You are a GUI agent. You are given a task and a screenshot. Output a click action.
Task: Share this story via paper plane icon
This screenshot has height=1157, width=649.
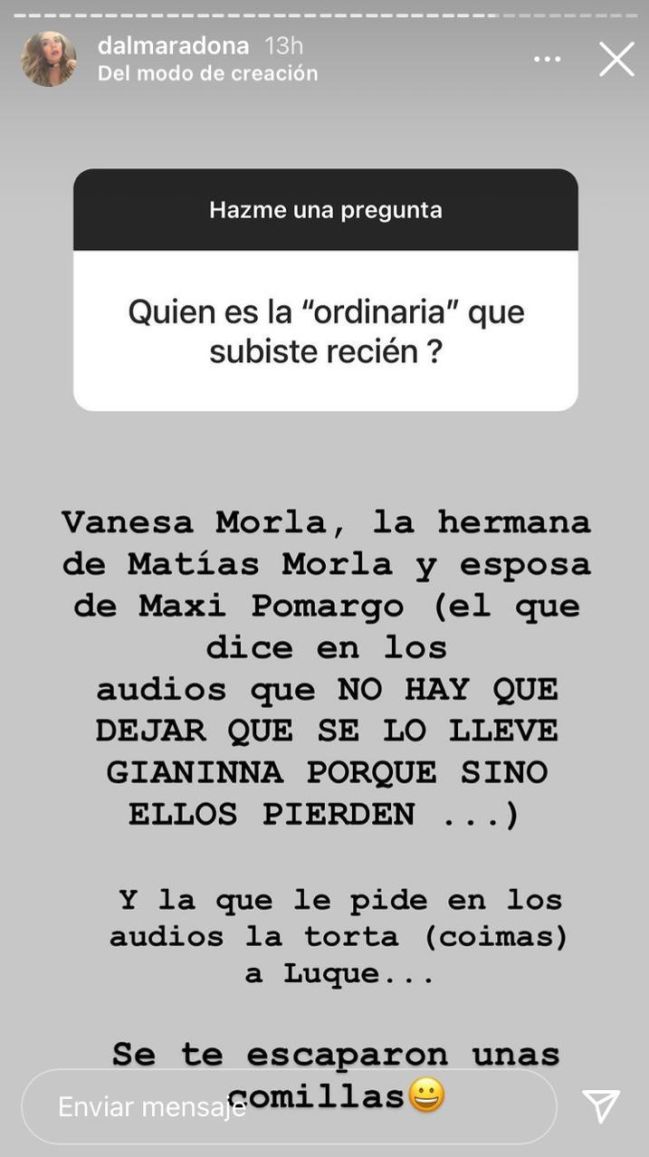(601, 1106)
